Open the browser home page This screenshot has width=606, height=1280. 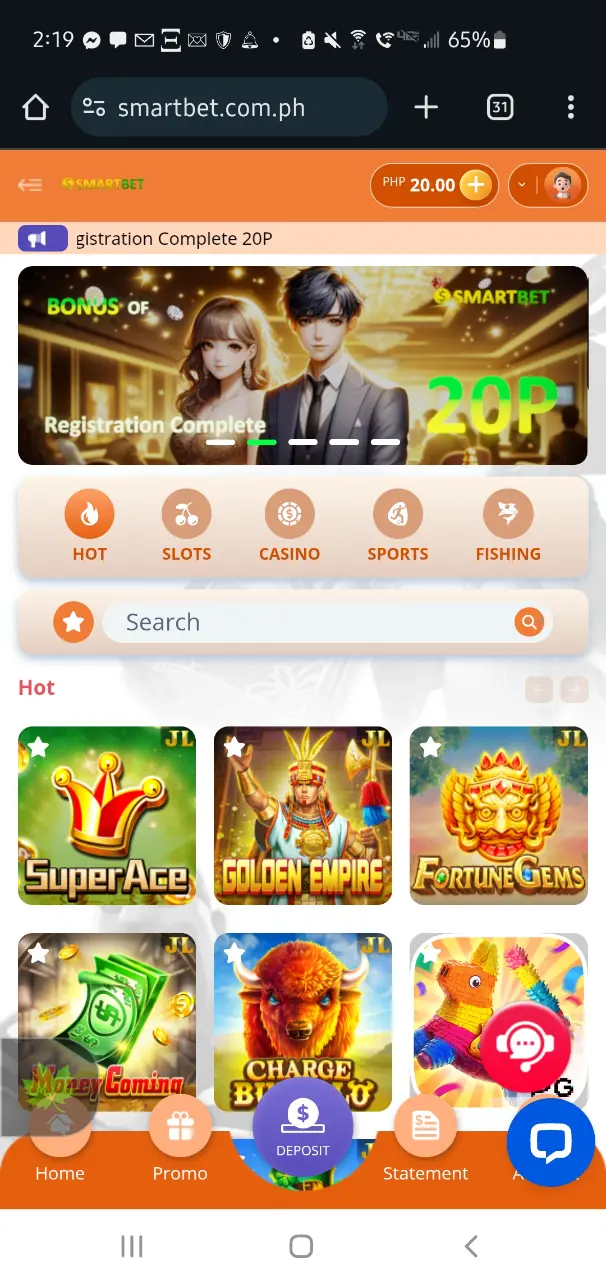click(x=36, y=107)
